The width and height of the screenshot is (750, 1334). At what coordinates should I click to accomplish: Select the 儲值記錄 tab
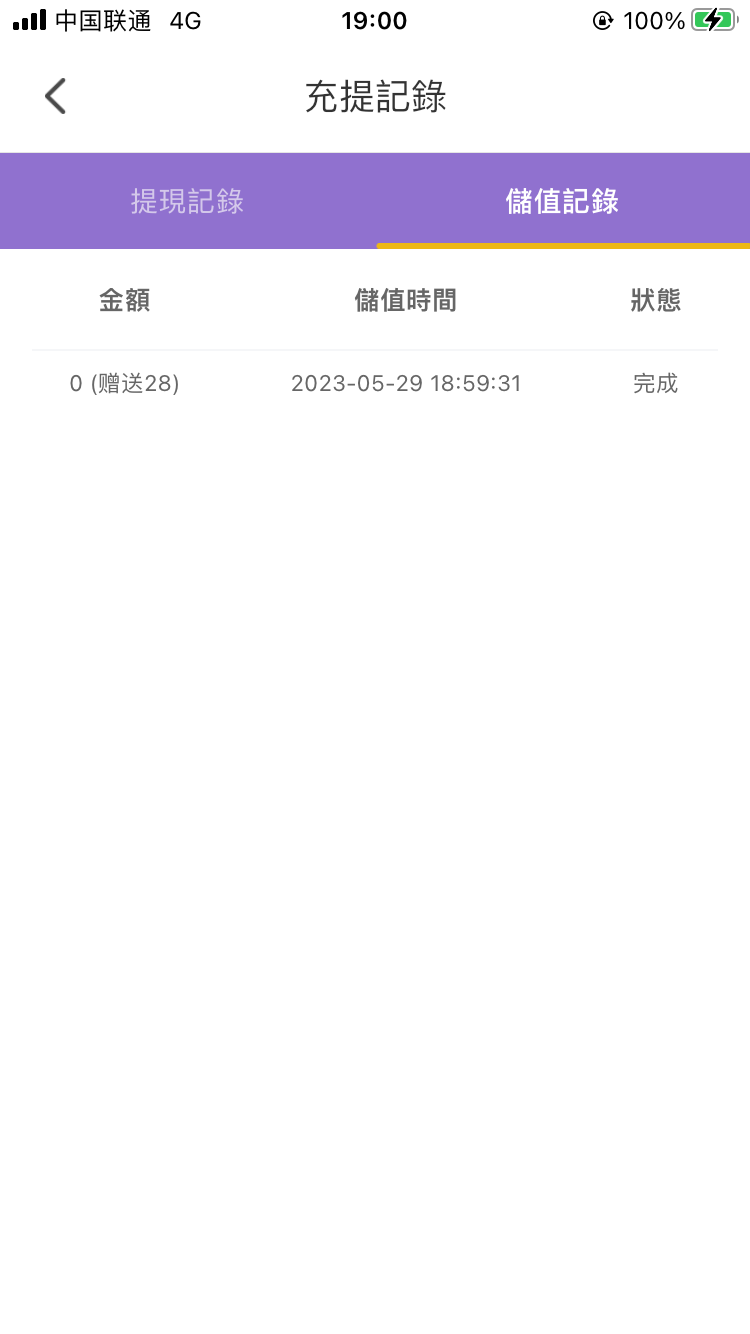click(x=562, y=201)
